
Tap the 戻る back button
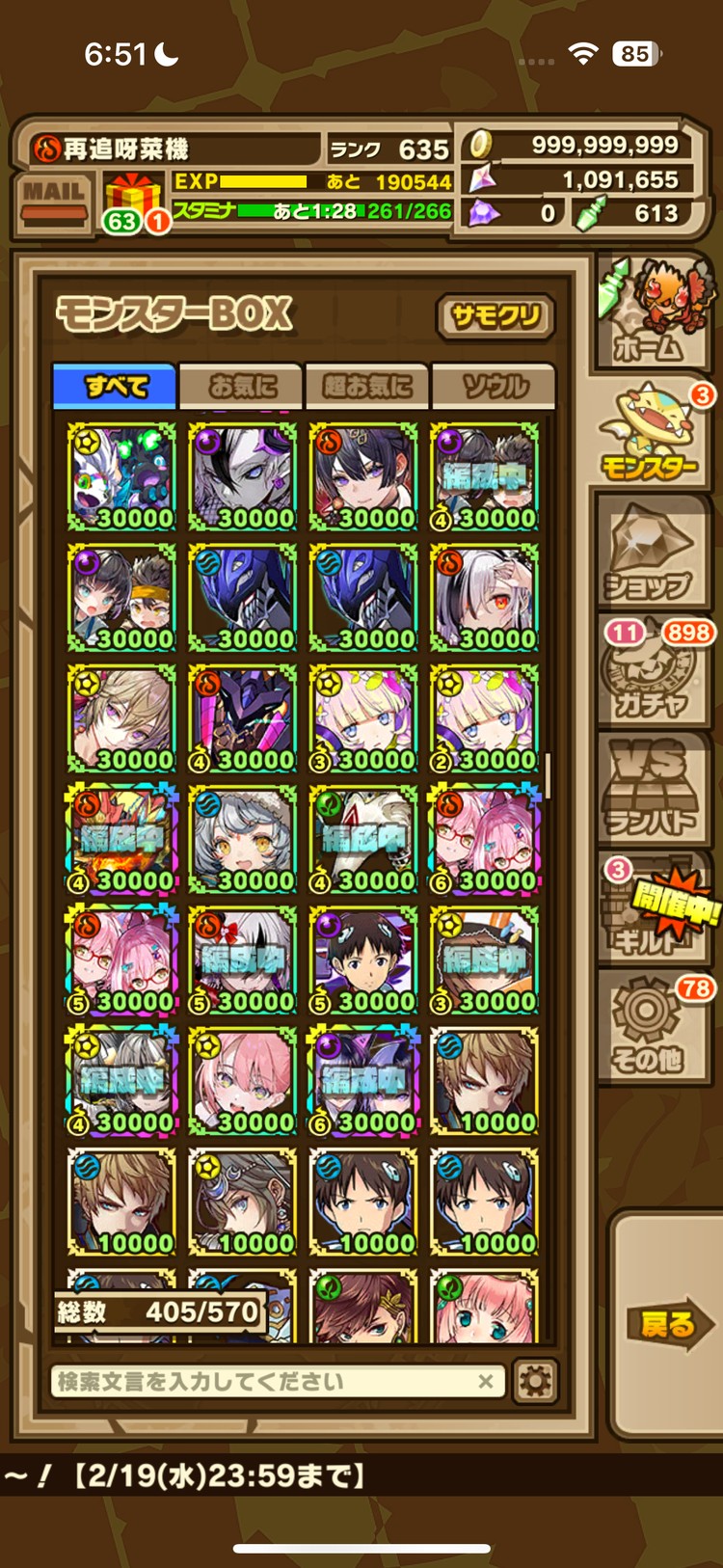pyautogui.click(x=665, y=1323)
